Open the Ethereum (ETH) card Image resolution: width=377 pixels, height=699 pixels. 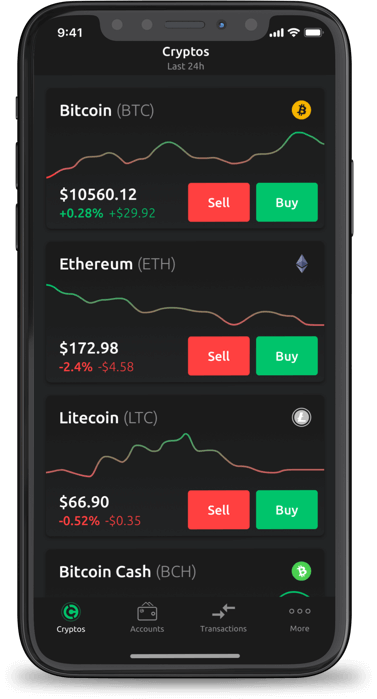click(185, 312)
